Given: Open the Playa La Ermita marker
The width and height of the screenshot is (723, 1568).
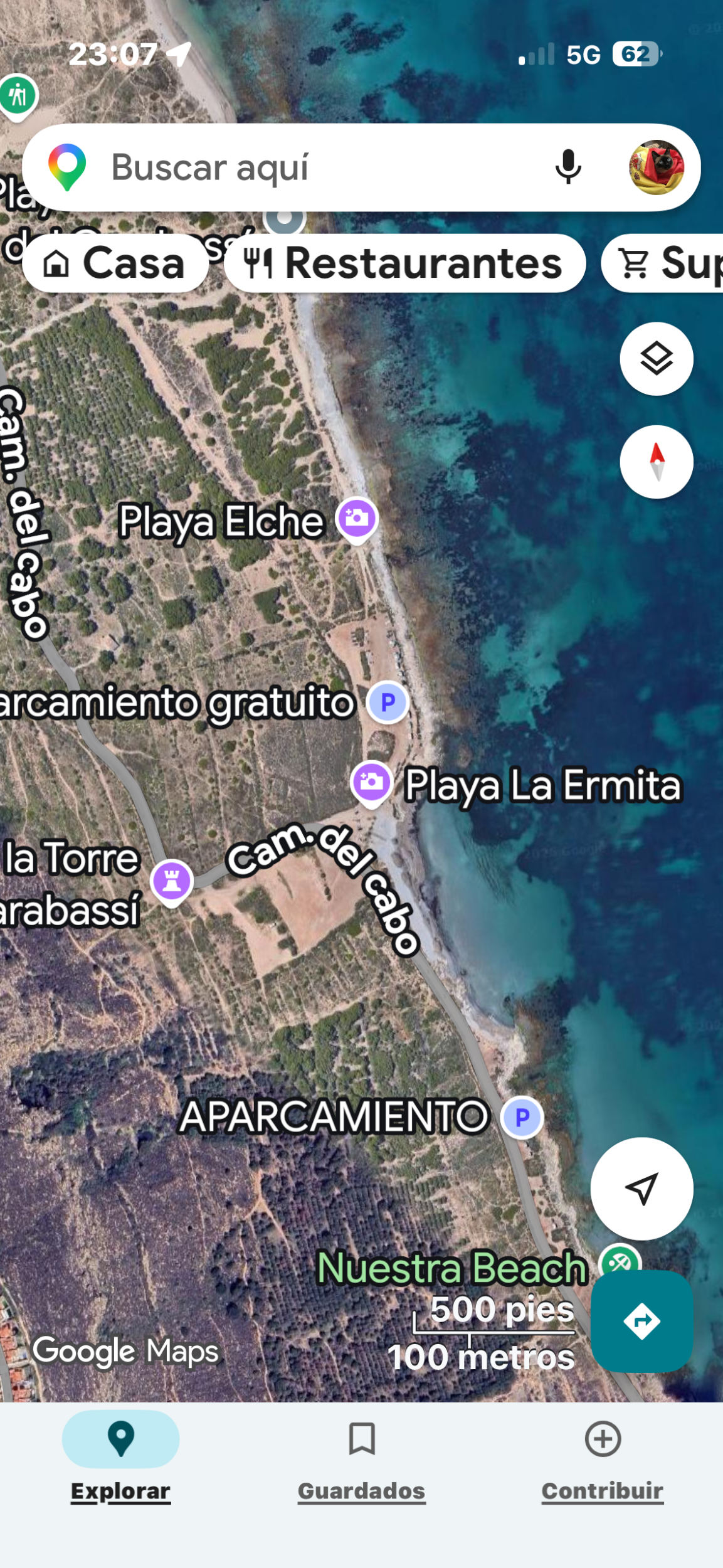Looking at the screenshot, I should tap(371, 782).
